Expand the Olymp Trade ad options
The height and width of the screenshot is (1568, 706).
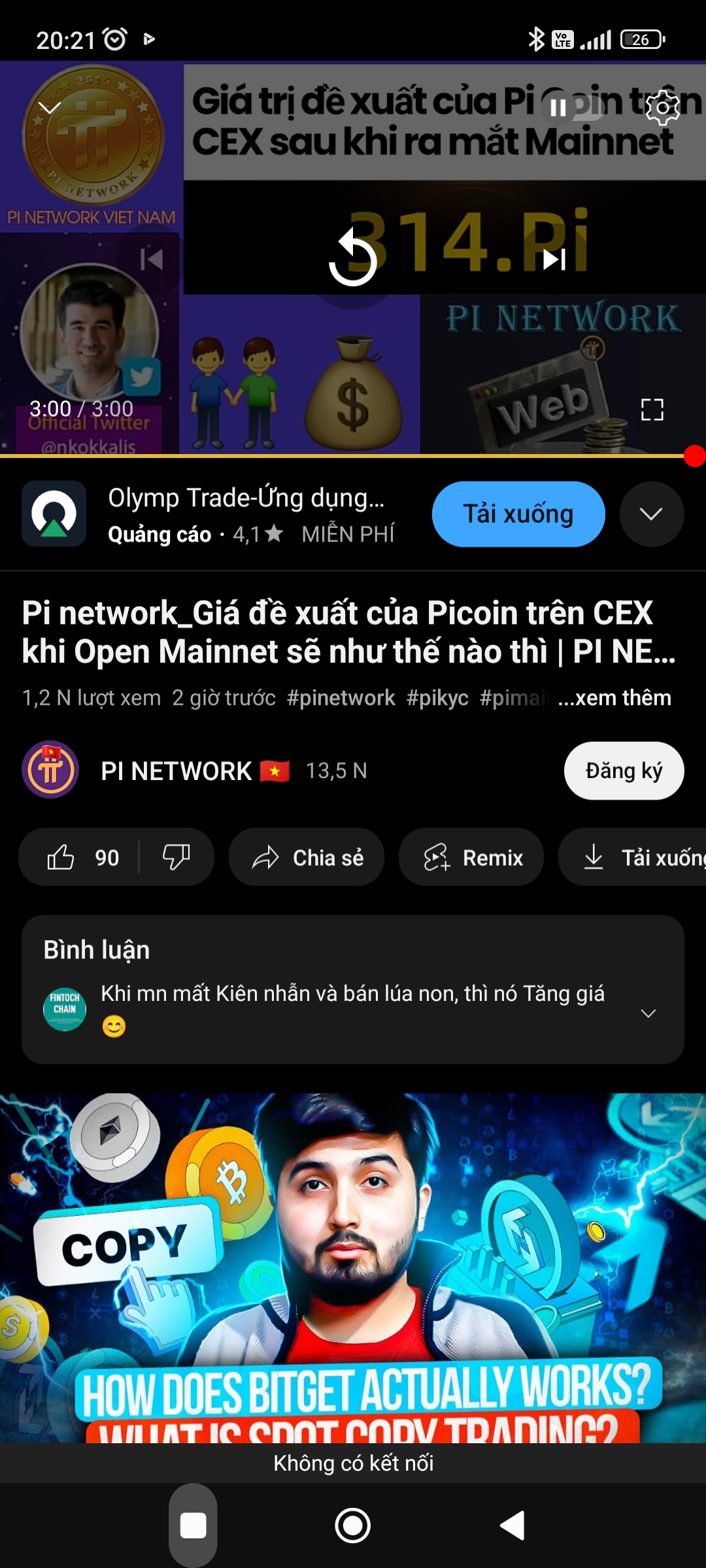coord(651,514)
